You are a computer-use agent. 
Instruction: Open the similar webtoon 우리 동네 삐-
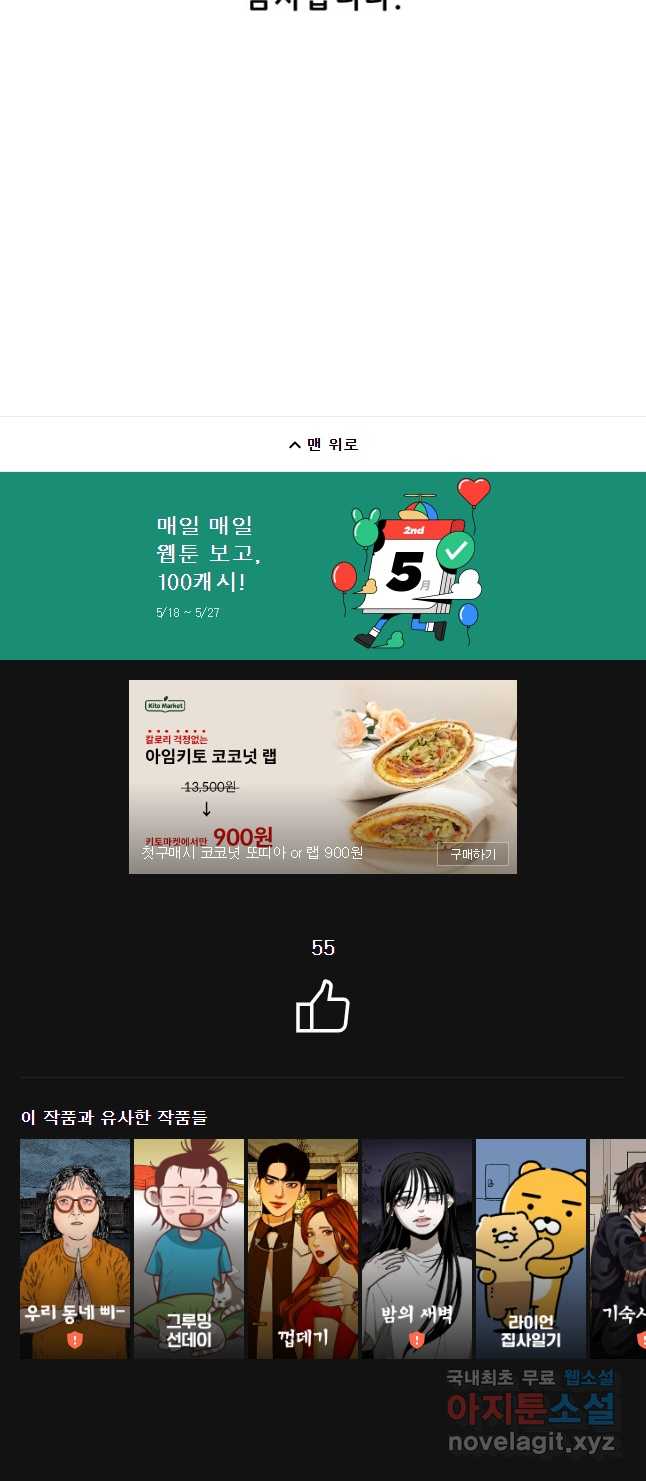coord(75,1248)
